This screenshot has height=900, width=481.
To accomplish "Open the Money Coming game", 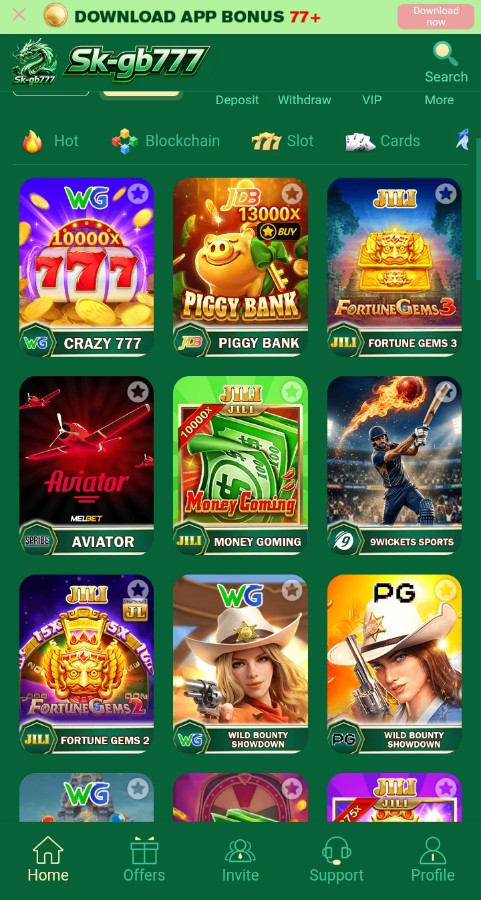I will point(240,465).
